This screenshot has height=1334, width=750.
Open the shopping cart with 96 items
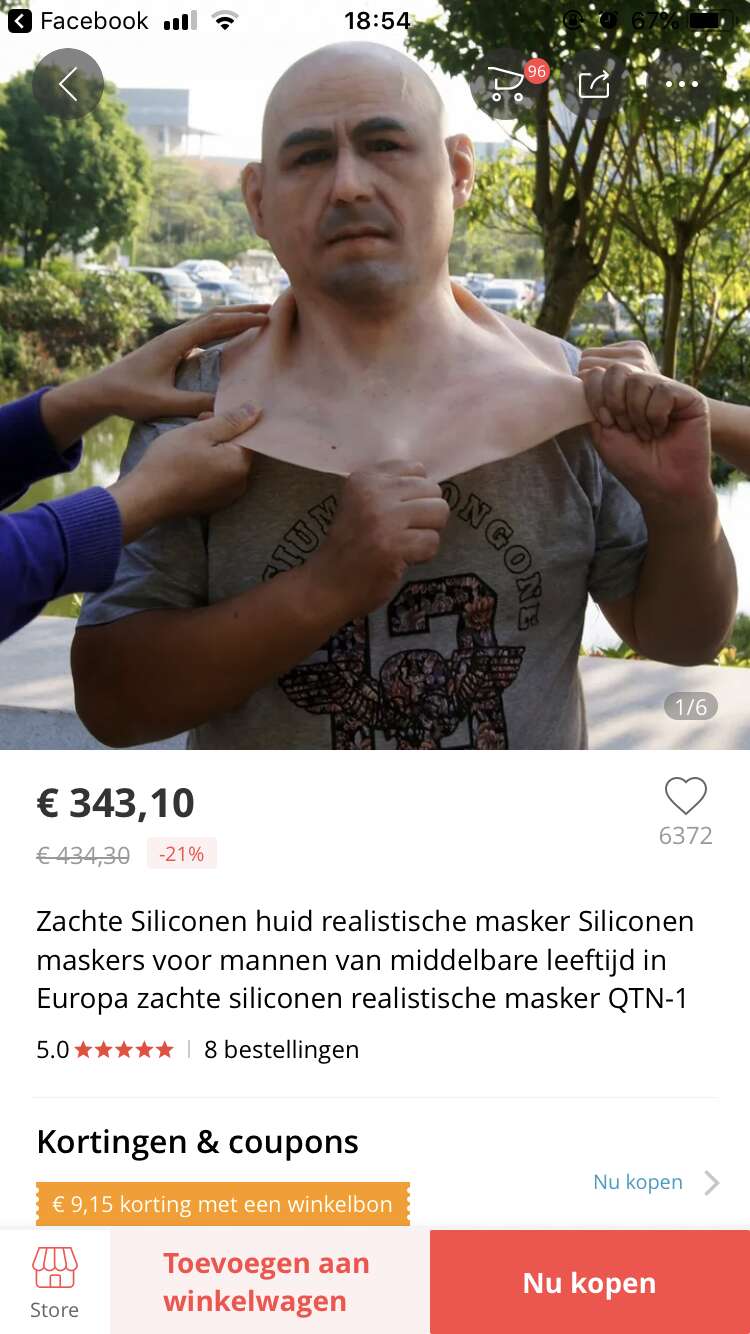coord(506,84)
